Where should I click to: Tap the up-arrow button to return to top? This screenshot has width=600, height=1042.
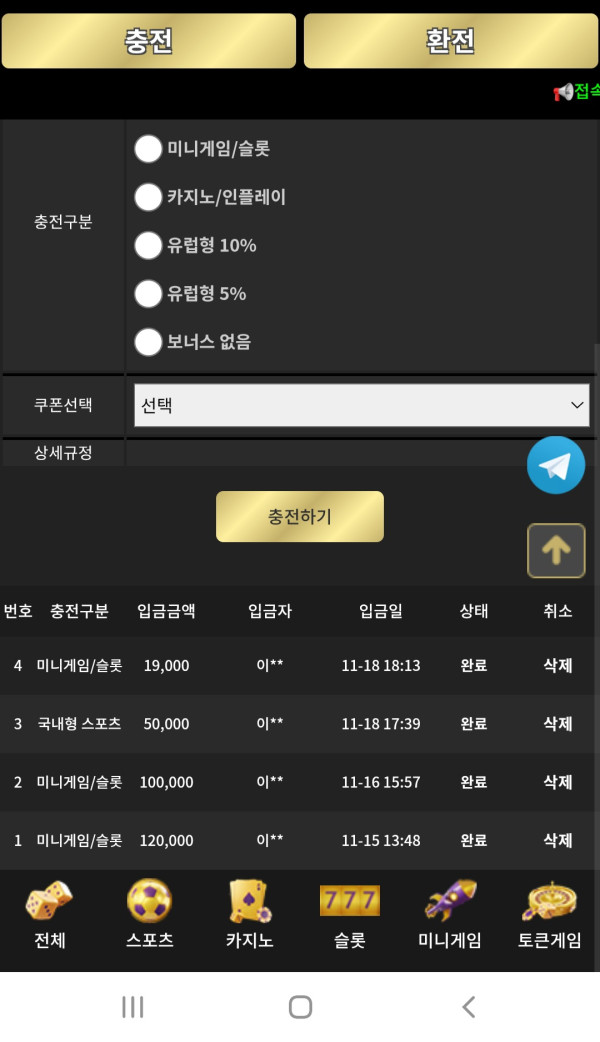pos(556,550)
